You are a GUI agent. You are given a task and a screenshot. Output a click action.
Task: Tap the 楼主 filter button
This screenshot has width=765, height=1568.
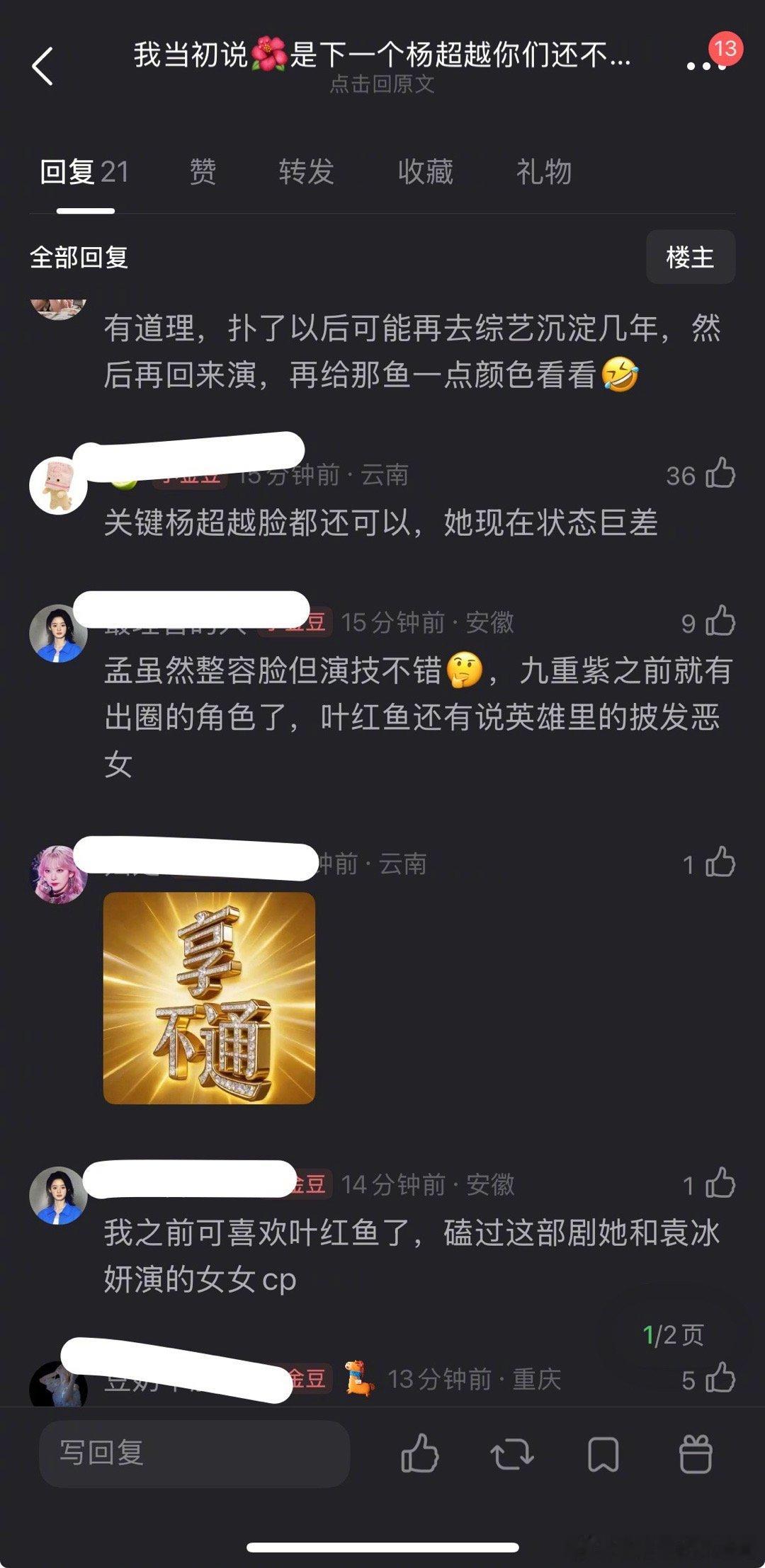point(691,258)
